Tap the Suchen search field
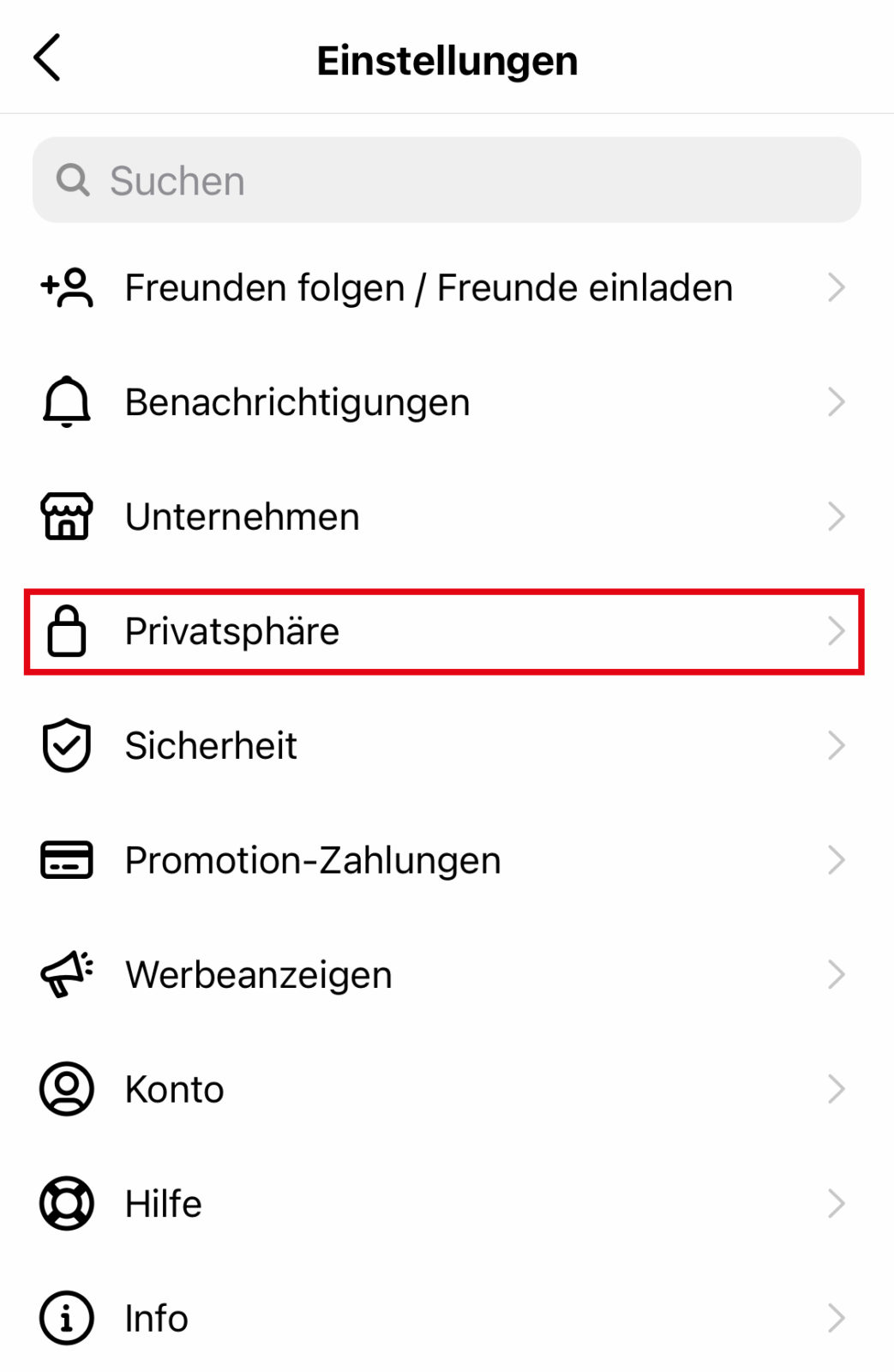894x1372 pixels. [446, 180]
